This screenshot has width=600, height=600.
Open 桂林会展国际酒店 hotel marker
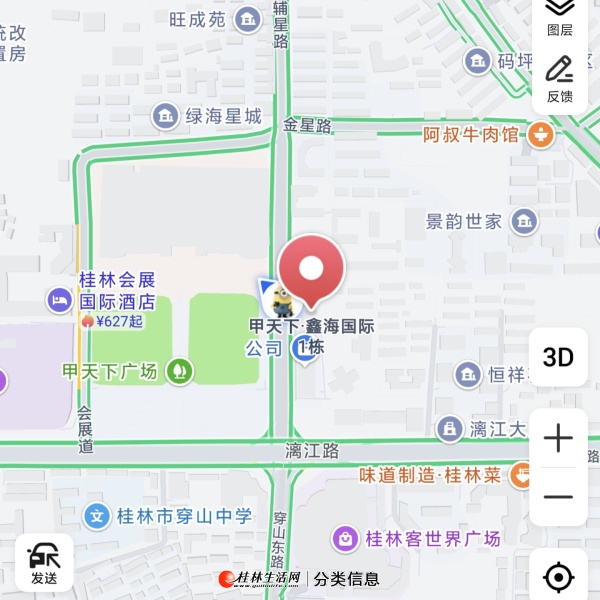tap(59, 299)
